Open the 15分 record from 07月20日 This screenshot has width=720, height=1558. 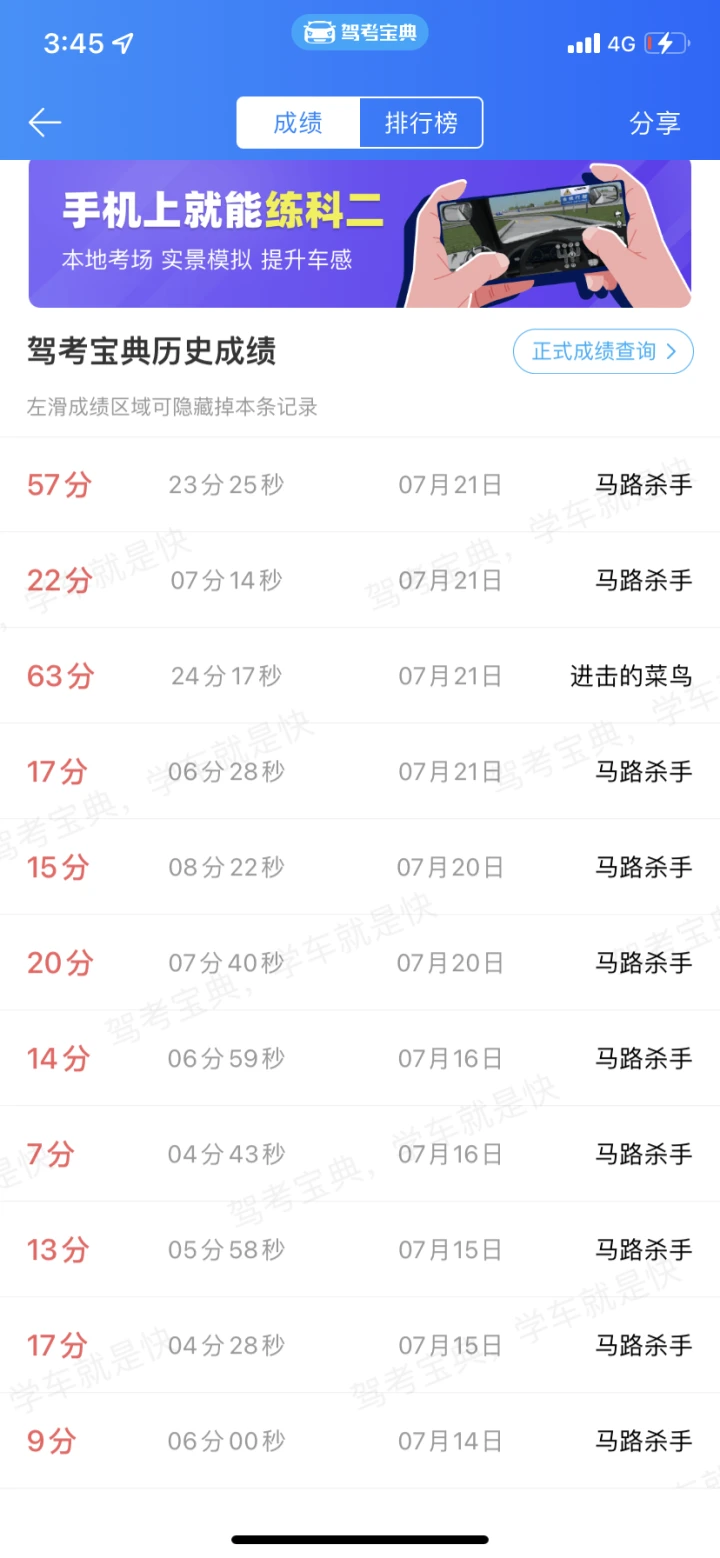pyautogui.click(x=360, y=867)
